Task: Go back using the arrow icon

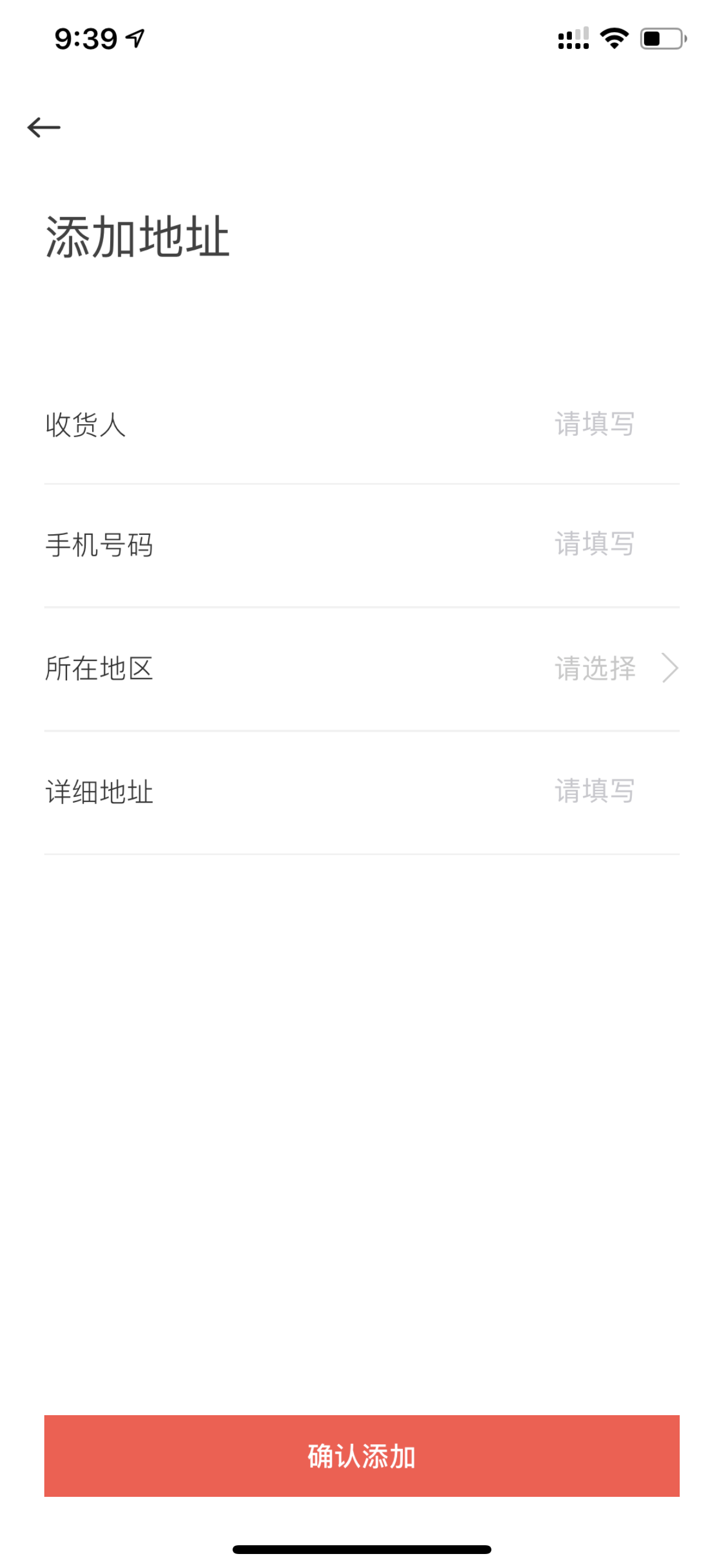Action: click(44, 127)
